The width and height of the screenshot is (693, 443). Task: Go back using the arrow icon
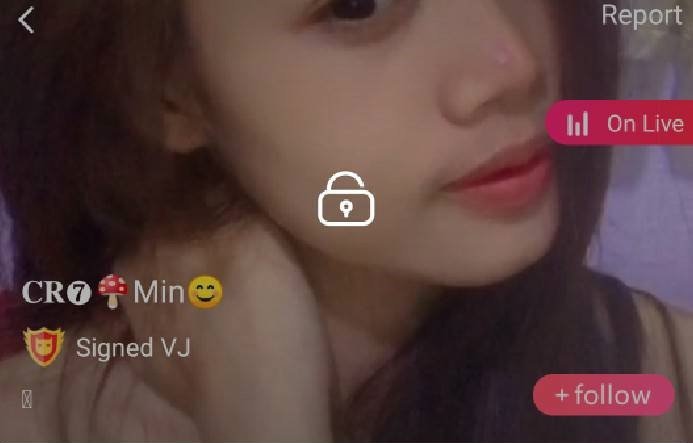(26, 19)
